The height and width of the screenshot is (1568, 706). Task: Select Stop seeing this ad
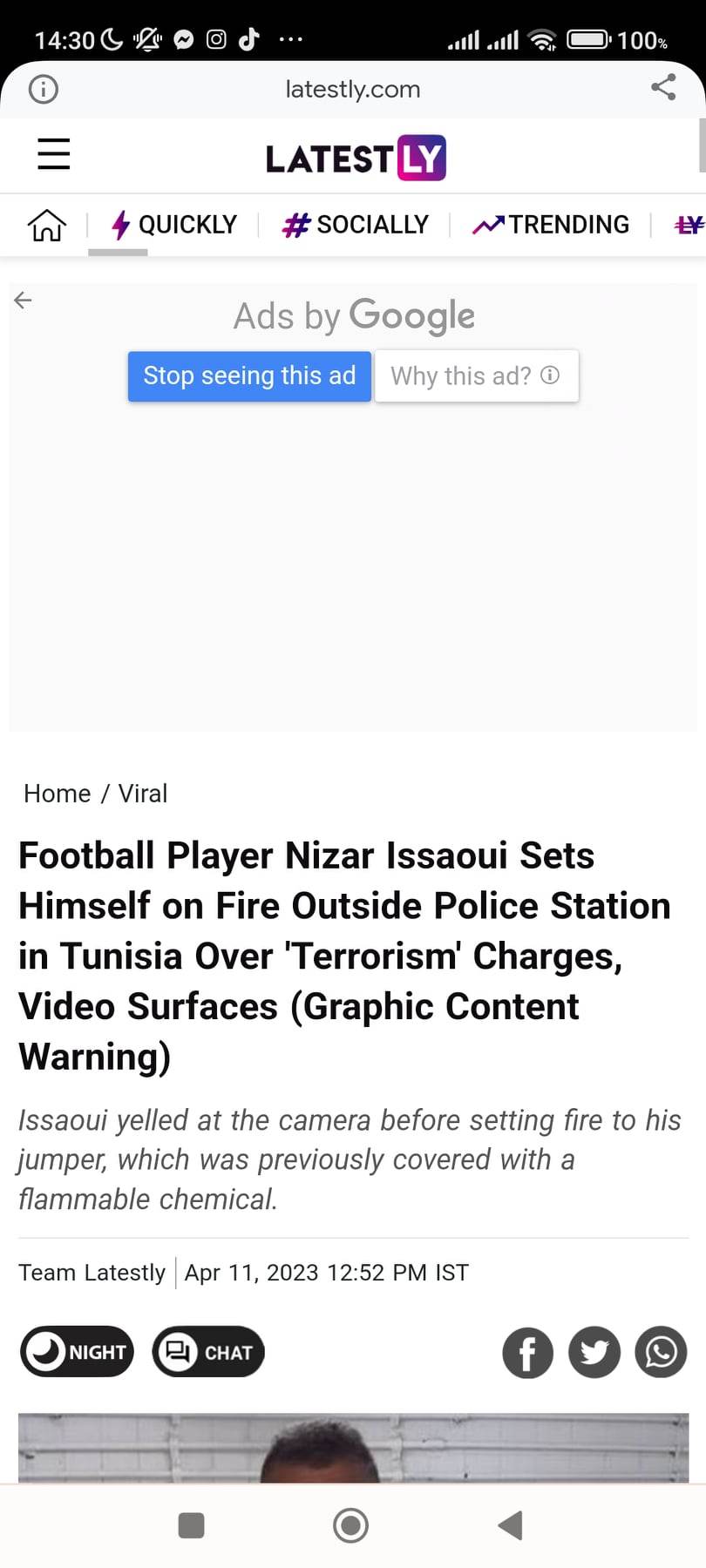249,375
